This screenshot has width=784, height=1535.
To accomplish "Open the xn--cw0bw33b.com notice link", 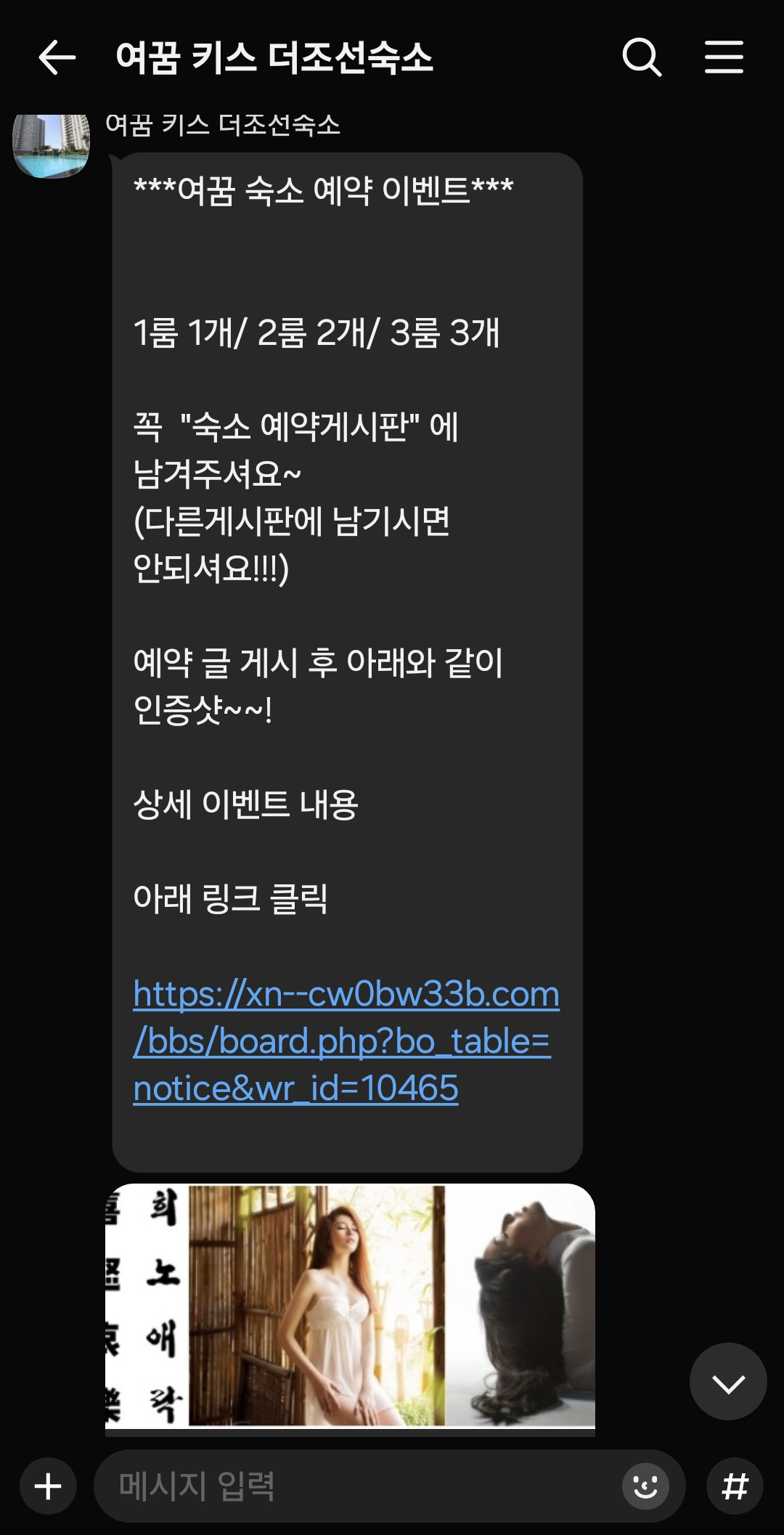I will pyautogui.click(x=346, y=1041).
